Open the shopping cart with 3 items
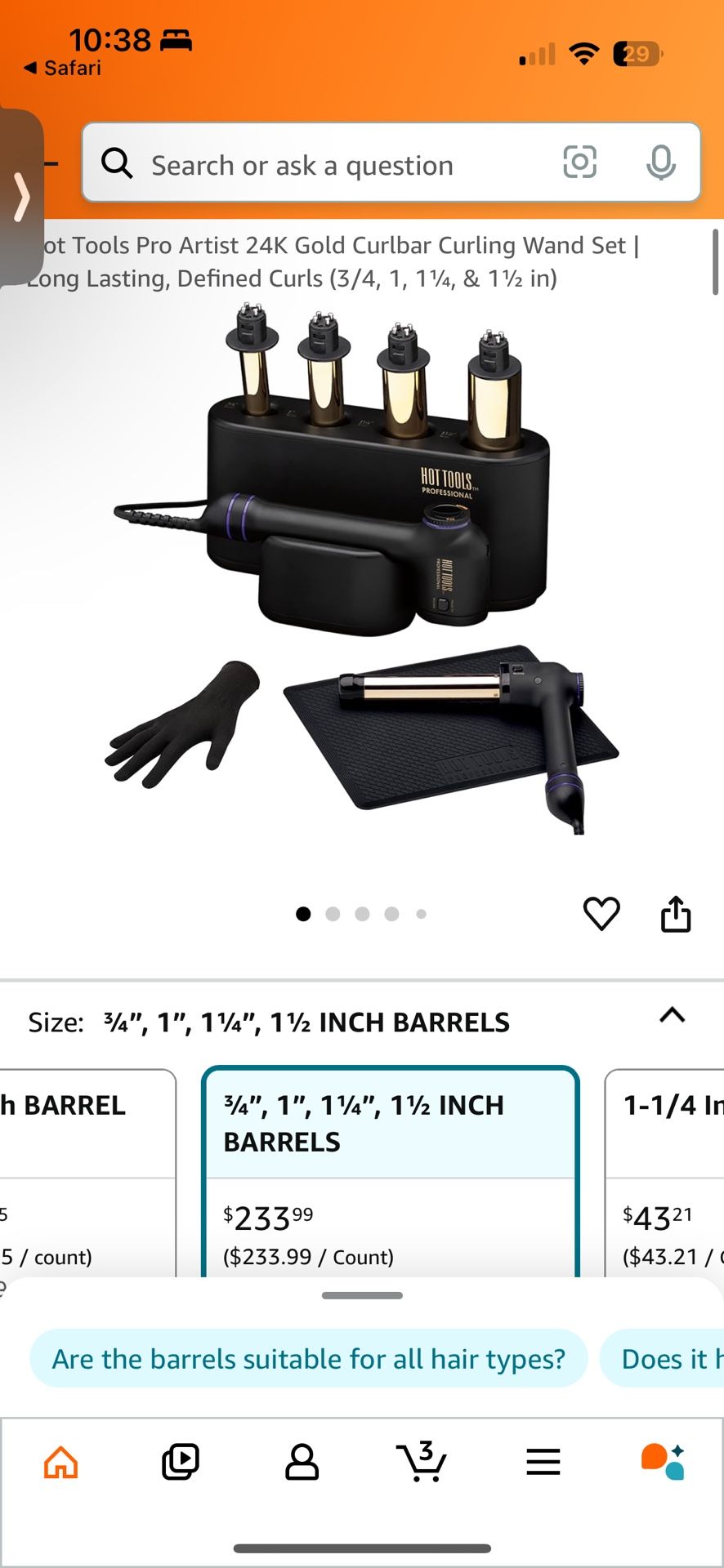 pyautogui.click(x=422, y=1462)
